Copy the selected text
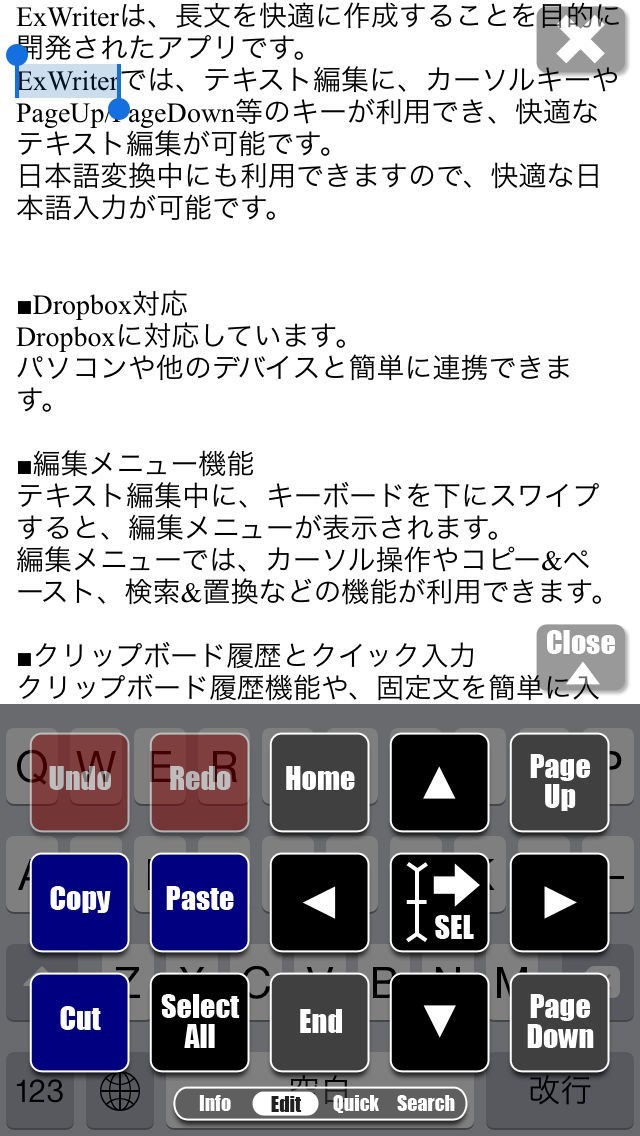The width and height of the screenshot is (640, 1136). pos(80,901)
